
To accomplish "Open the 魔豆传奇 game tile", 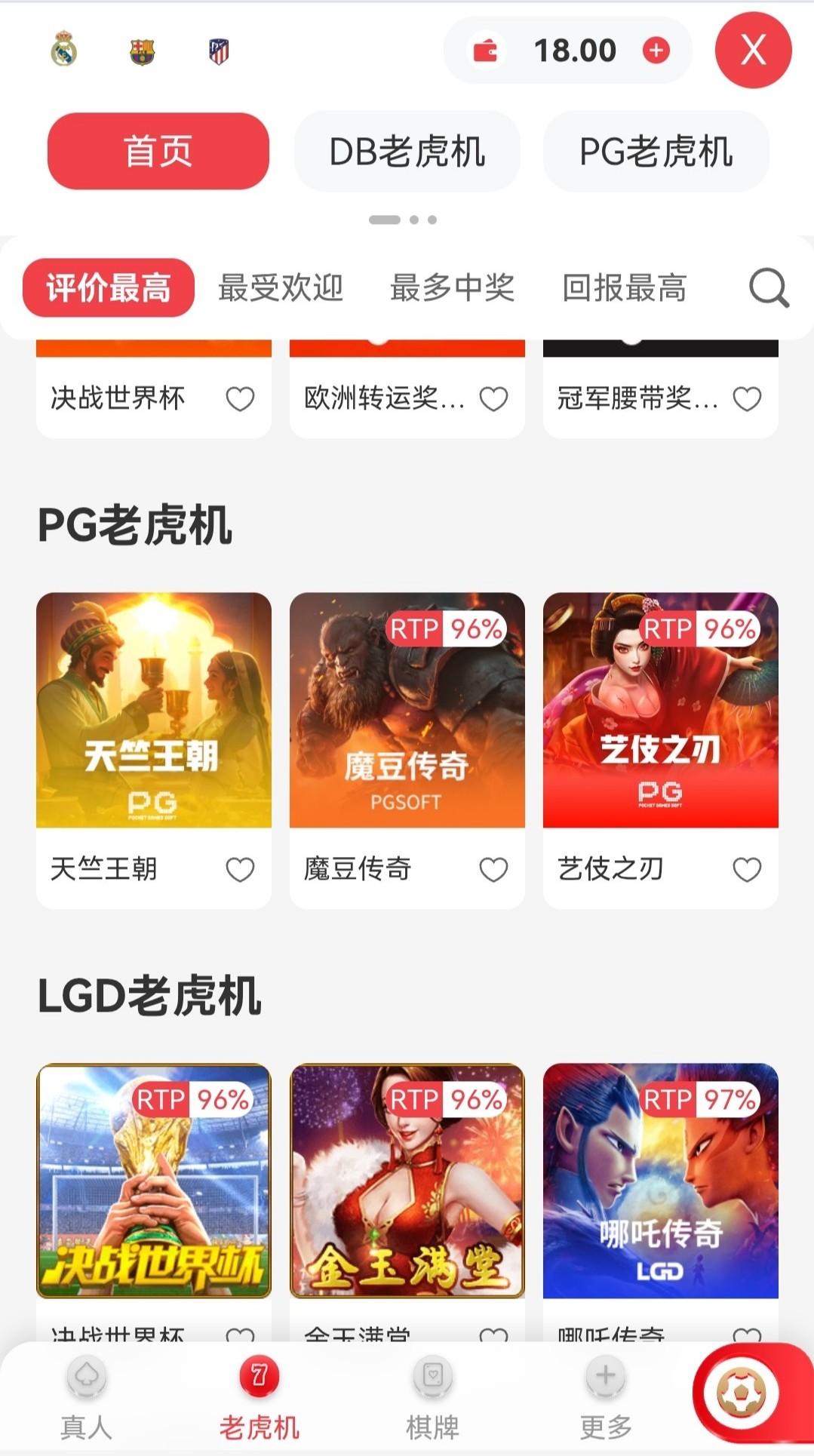I will (x=407, y=710).
